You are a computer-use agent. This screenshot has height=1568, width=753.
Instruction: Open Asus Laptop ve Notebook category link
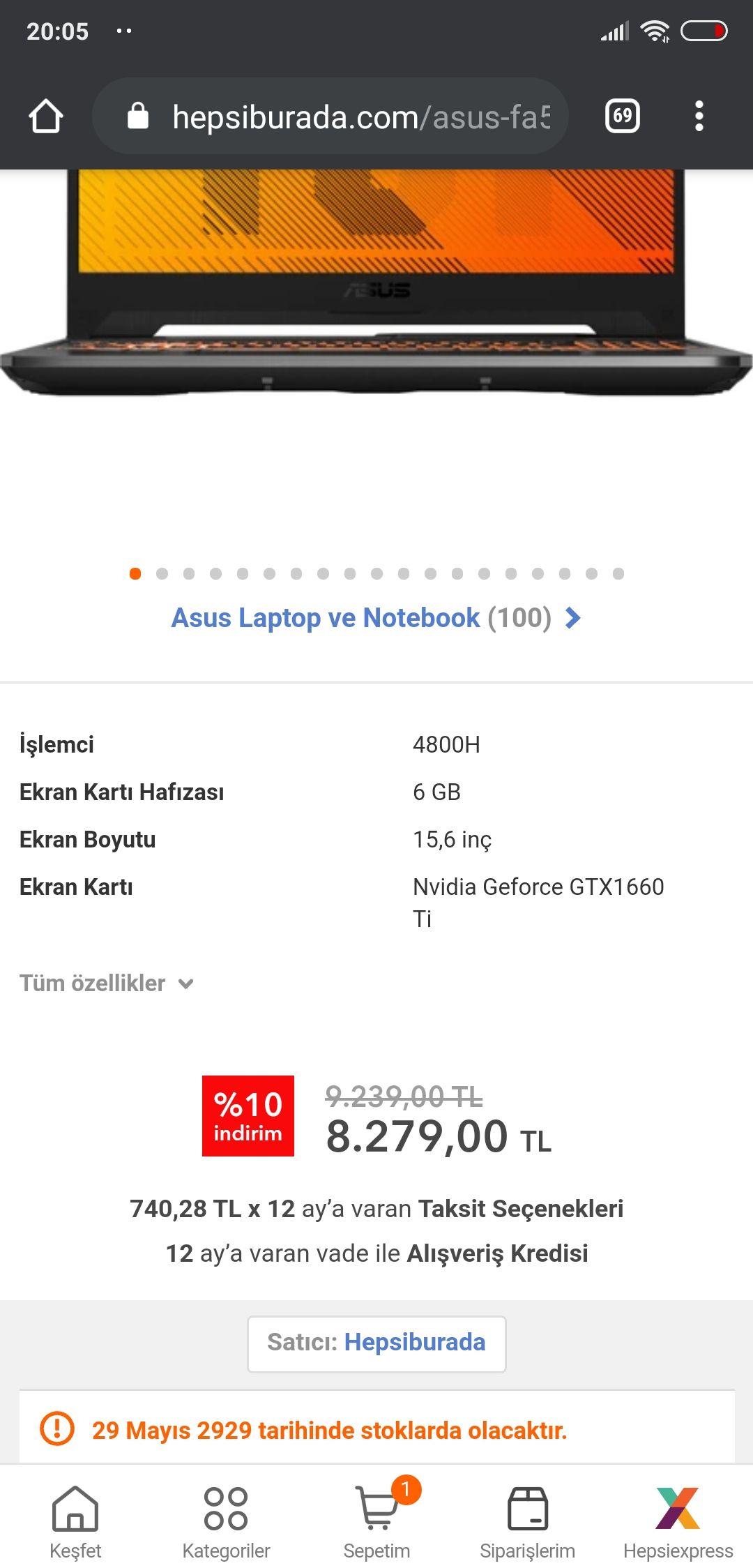pos(375,618)
